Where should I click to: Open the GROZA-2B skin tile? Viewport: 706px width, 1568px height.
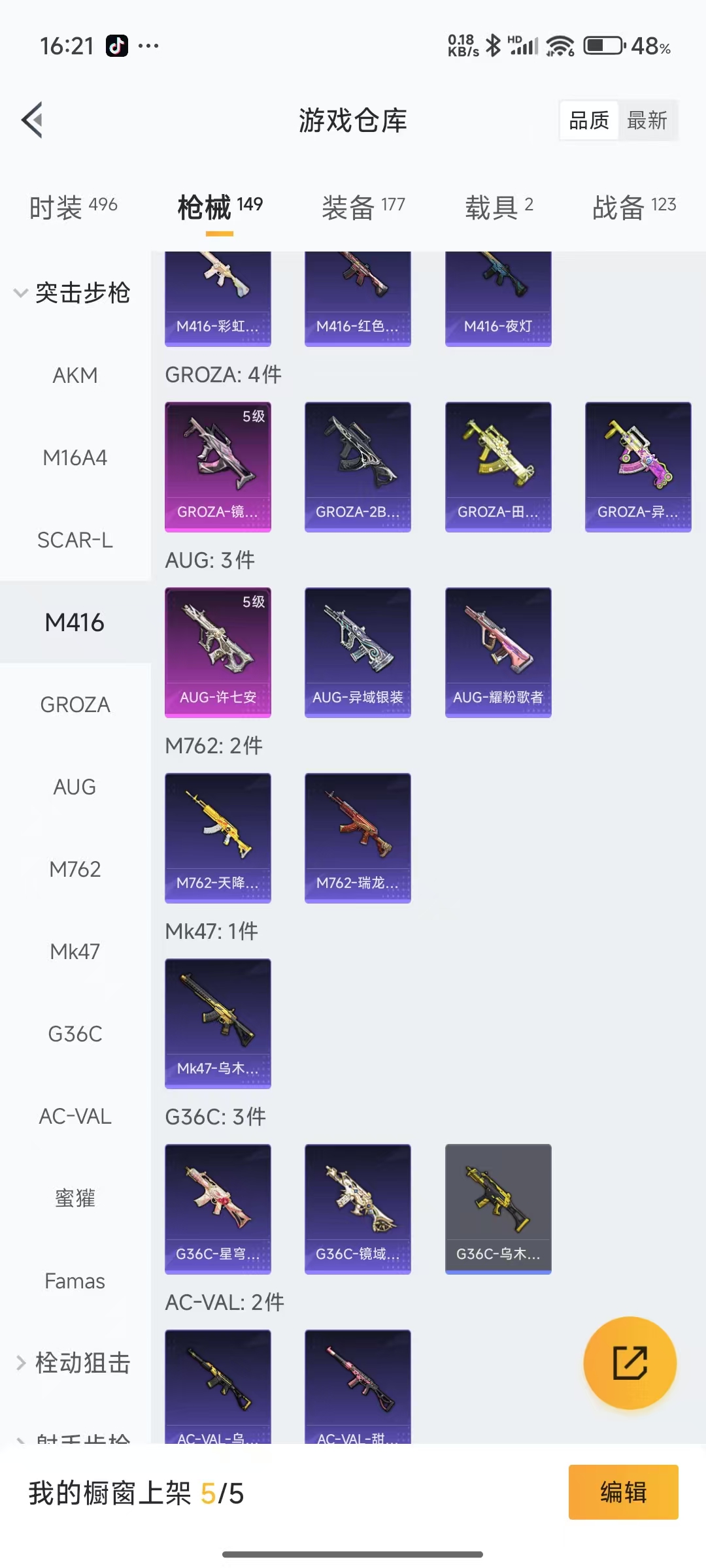(x=358, y=466)
